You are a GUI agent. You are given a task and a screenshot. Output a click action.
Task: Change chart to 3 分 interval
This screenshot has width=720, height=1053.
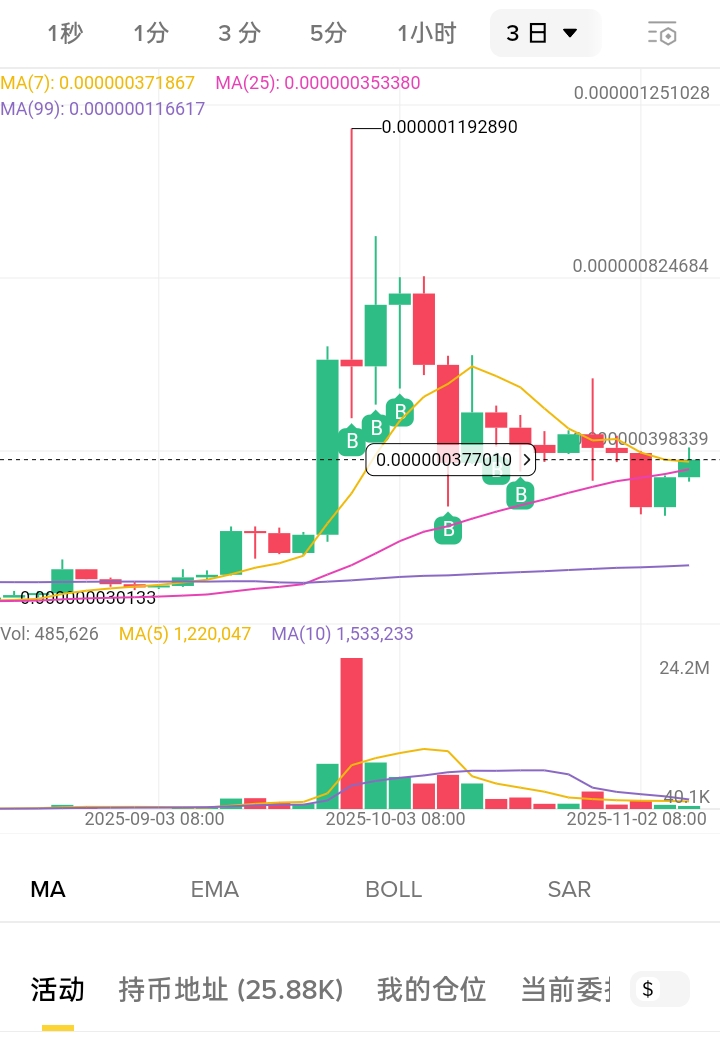tap(239, 34)
